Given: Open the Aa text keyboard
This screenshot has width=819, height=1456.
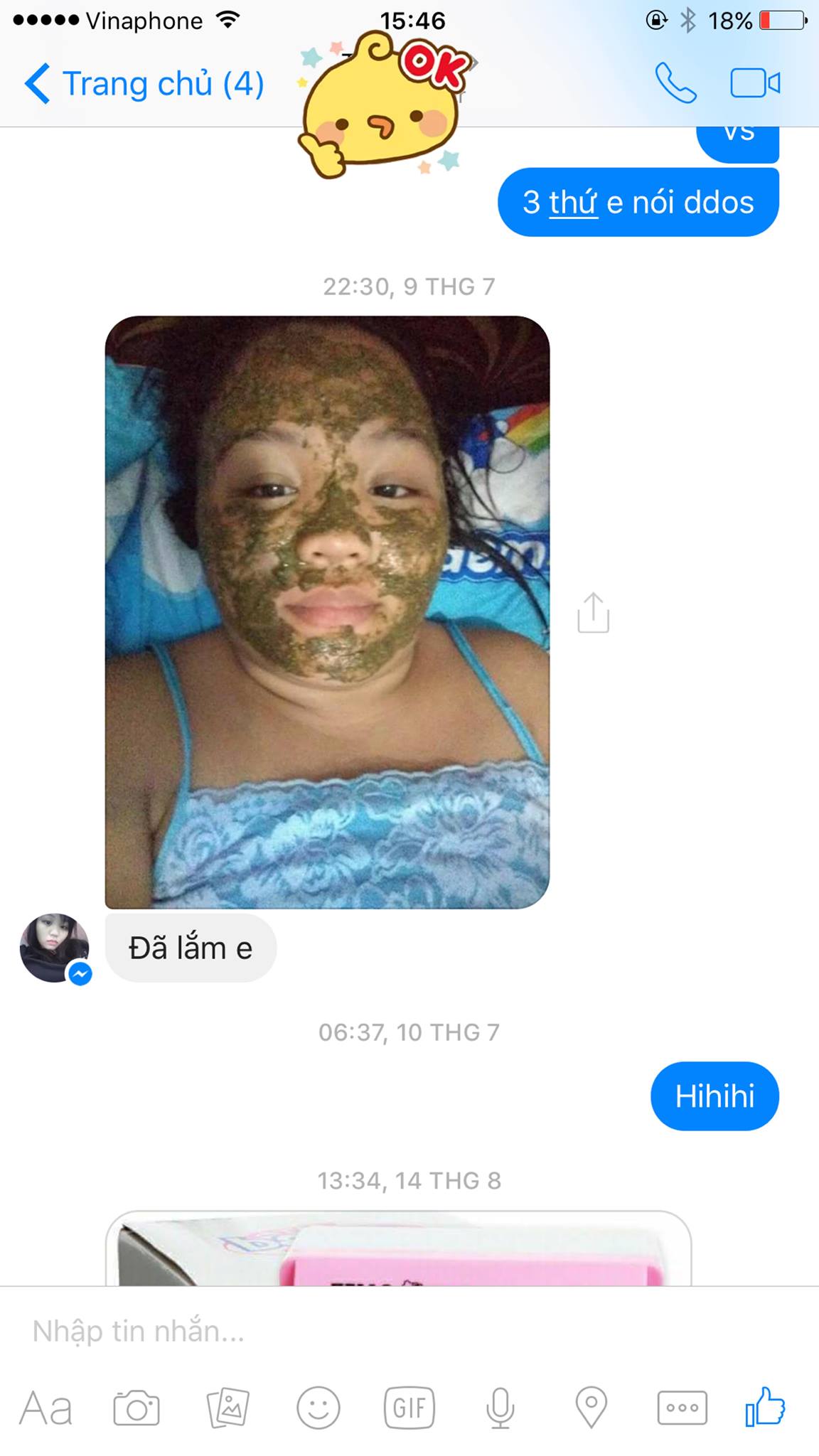Looking at the screenshot, I should [x=45, y=1408].
